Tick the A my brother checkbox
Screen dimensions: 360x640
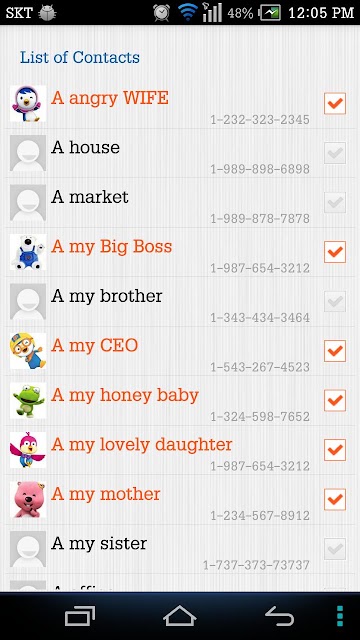(335, 301)
